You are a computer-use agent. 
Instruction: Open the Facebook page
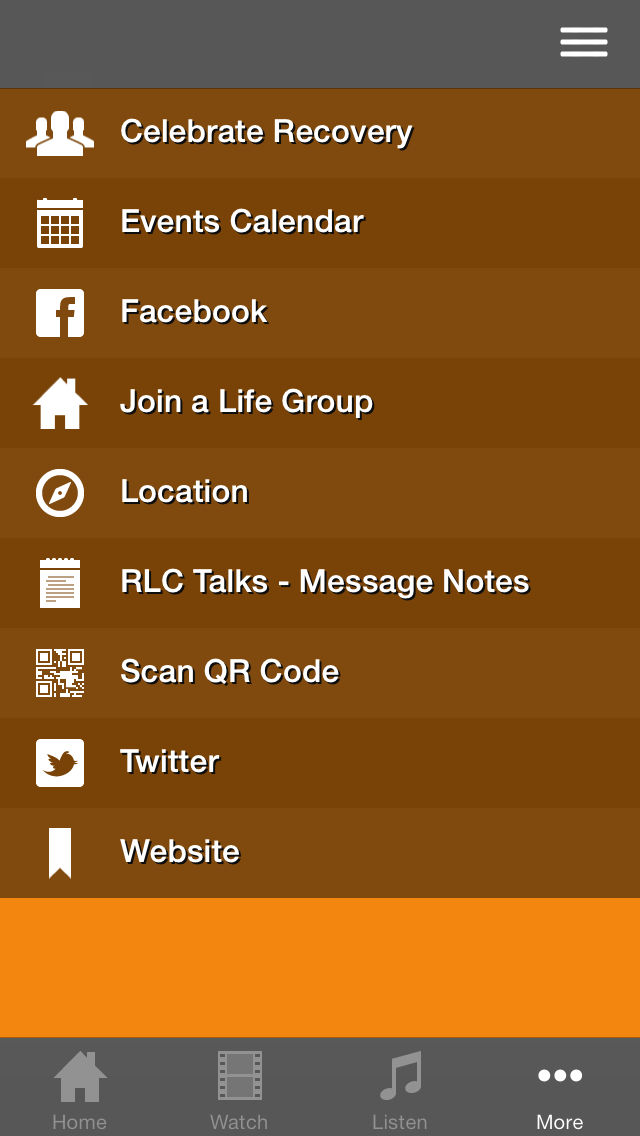click(320, 313)
